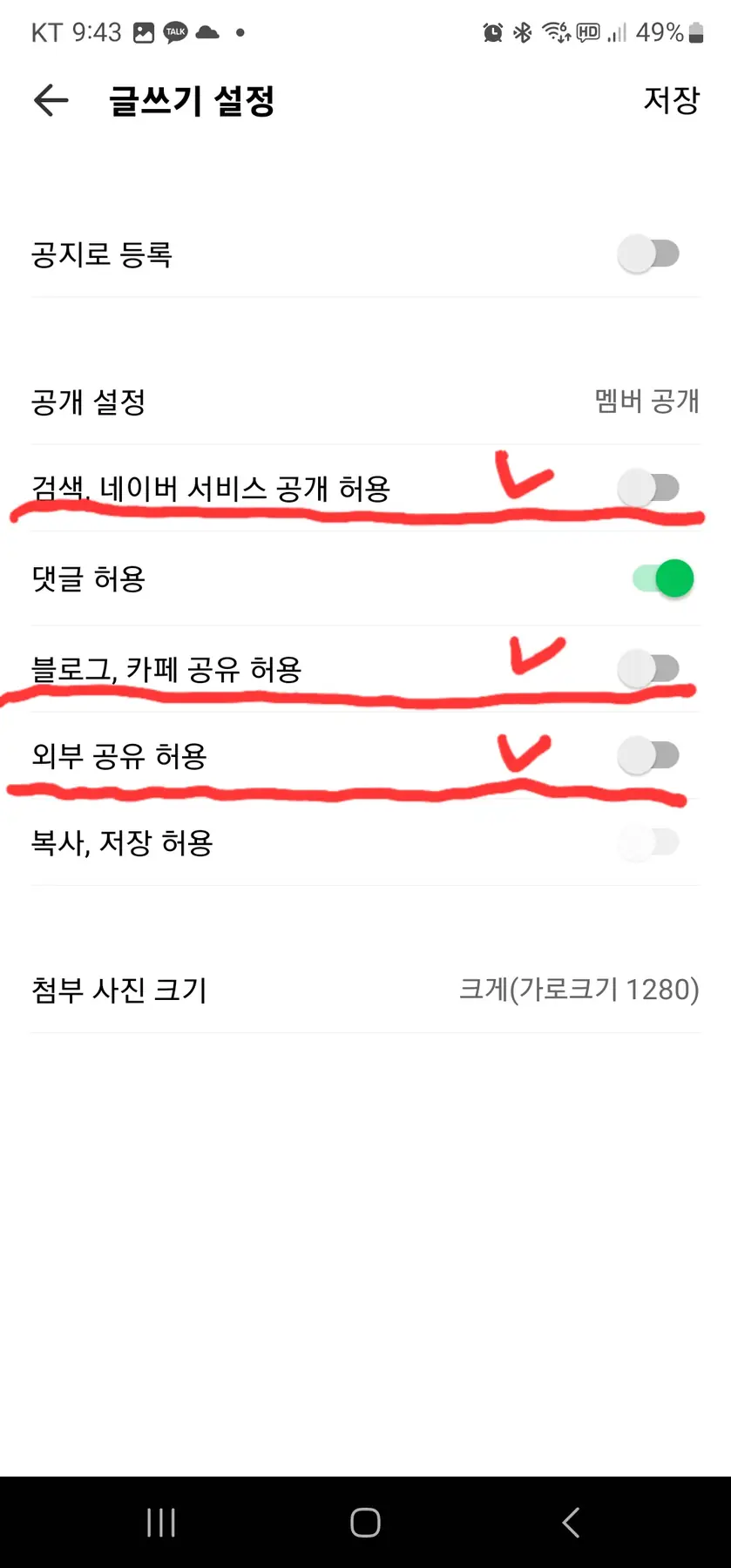Enable 검색, 네이버 서비스 공개 허용
The height and width of the screenshot is (1568, 731).
tap(649, 488)
